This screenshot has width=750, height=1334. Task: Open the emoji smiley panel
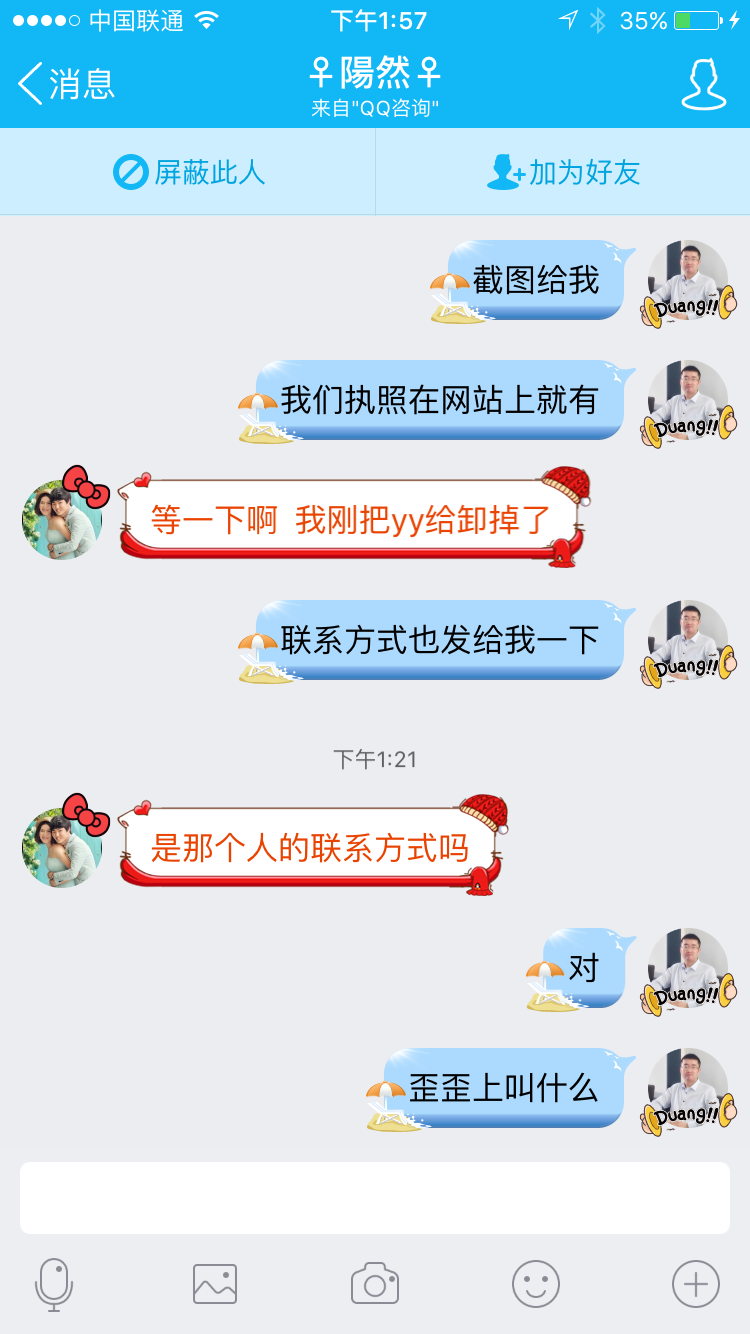point(536,1284)
